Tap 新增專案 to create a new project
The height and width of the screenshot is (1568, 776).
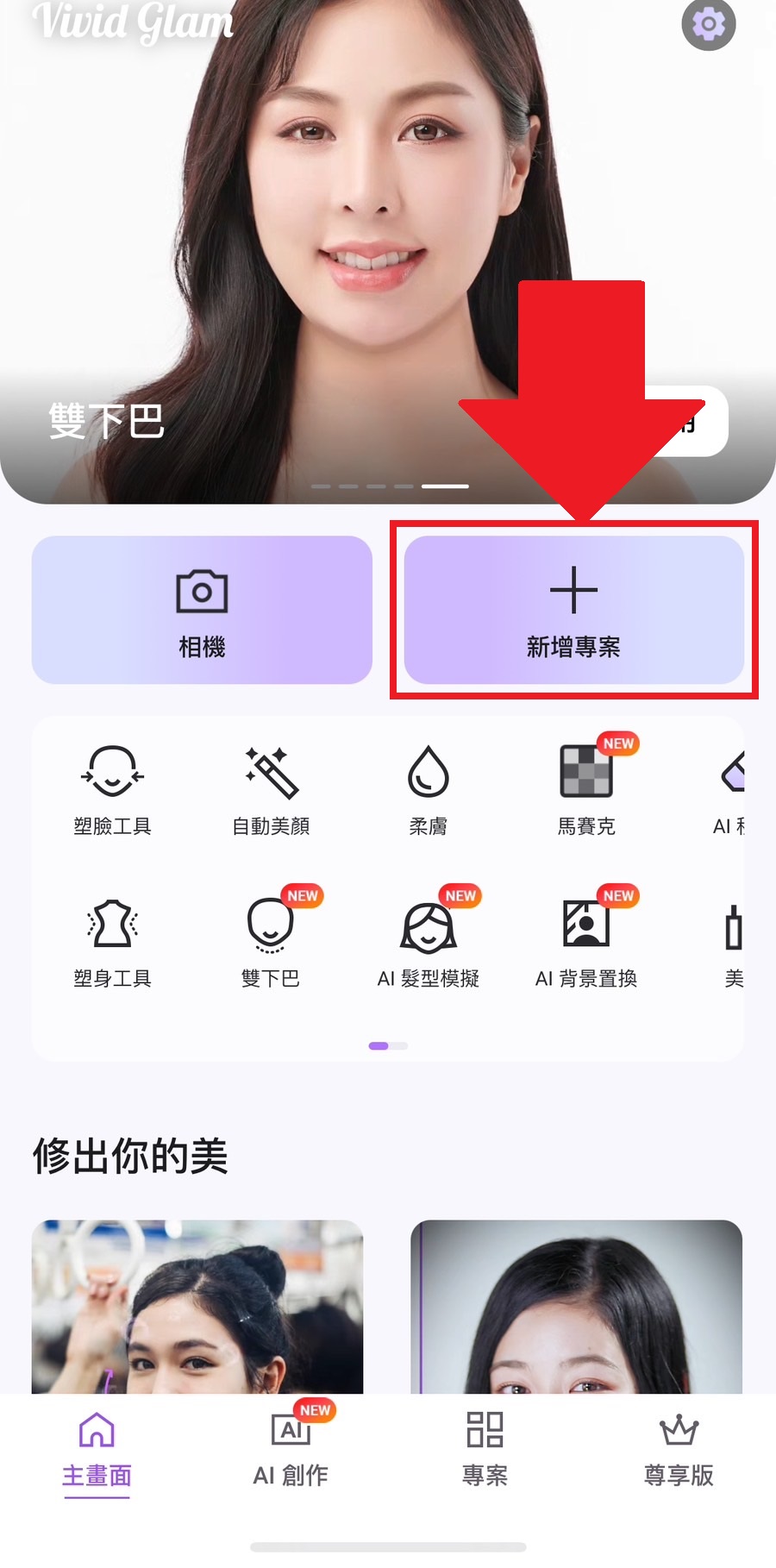[x=573, y=610]
